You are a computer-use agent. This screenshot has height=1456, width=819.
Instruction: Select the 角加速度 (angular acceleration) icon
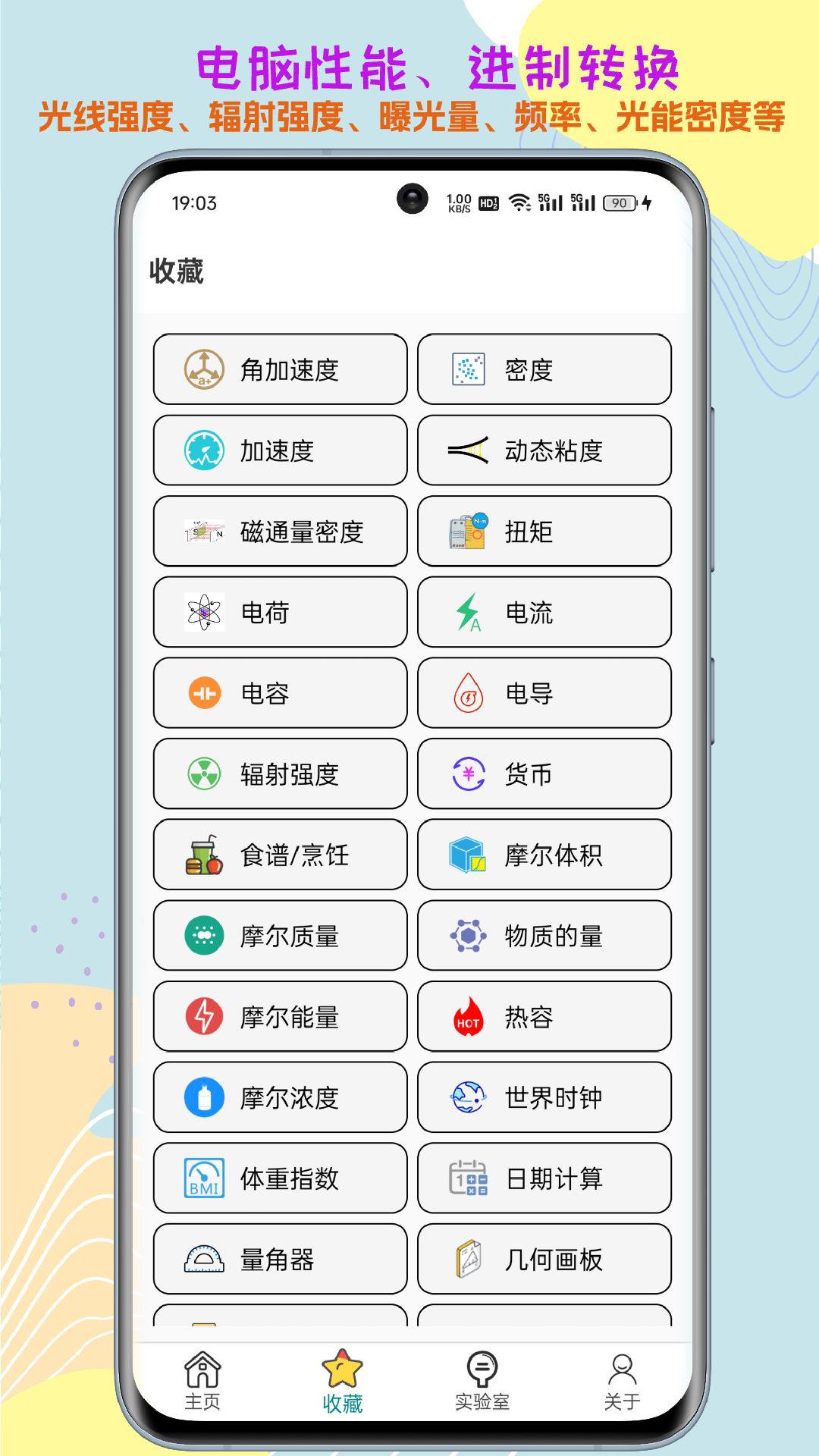(203, 370)
